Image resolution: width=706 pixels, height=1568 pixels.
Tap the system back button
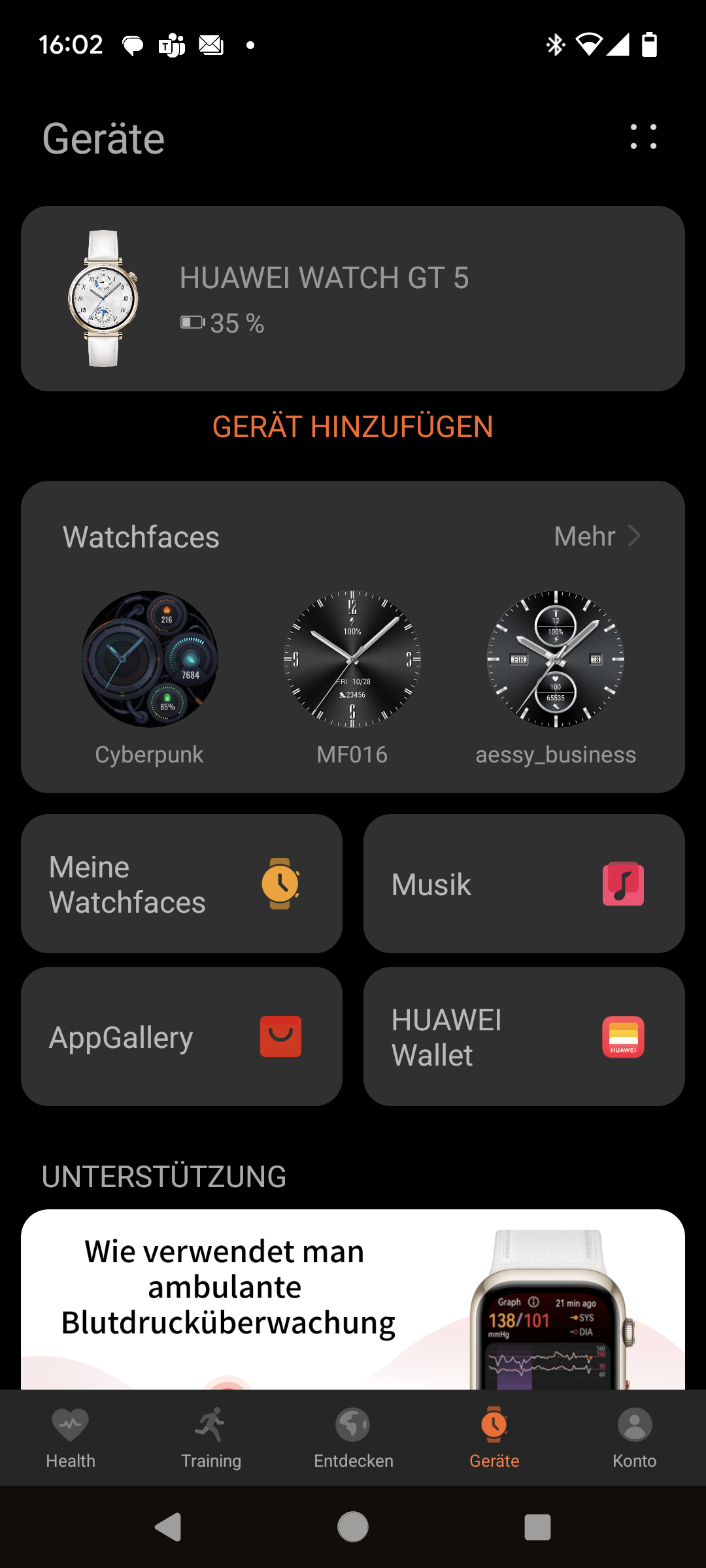point(169,1527)
